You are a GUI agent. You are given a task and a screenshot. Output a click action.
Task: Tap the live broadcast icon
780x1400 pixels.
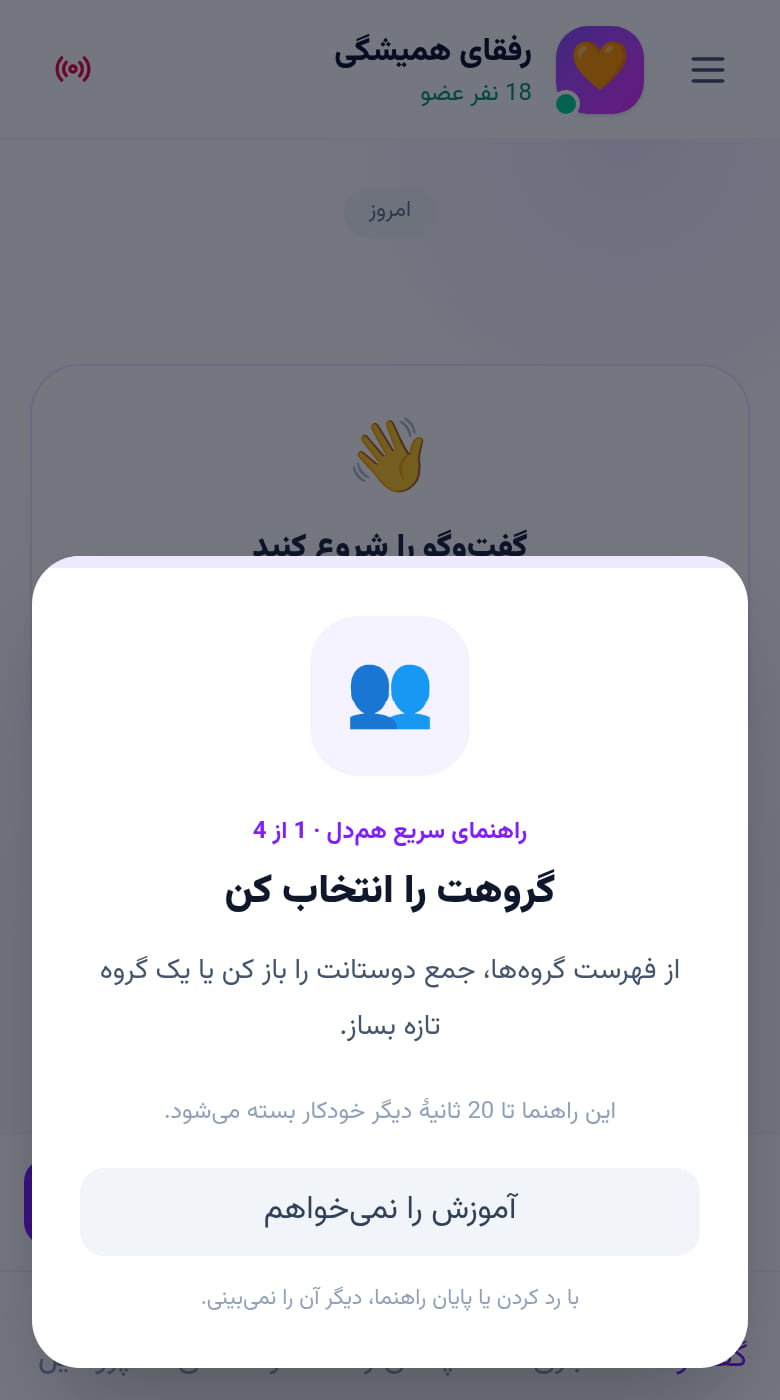(73, 69)
